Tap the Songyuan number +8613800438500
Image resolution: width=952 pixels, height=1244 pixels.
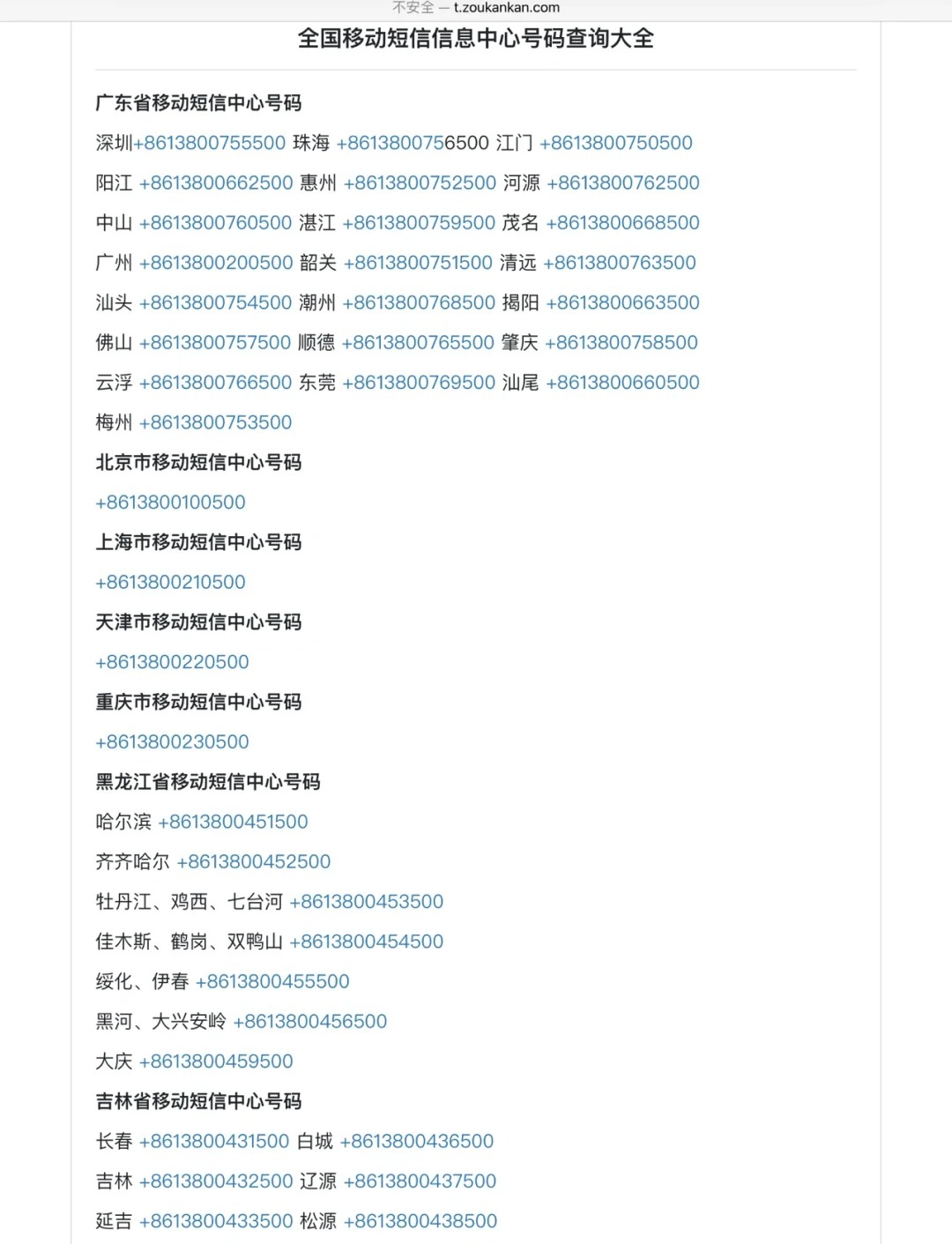[x=420, y=1221]
